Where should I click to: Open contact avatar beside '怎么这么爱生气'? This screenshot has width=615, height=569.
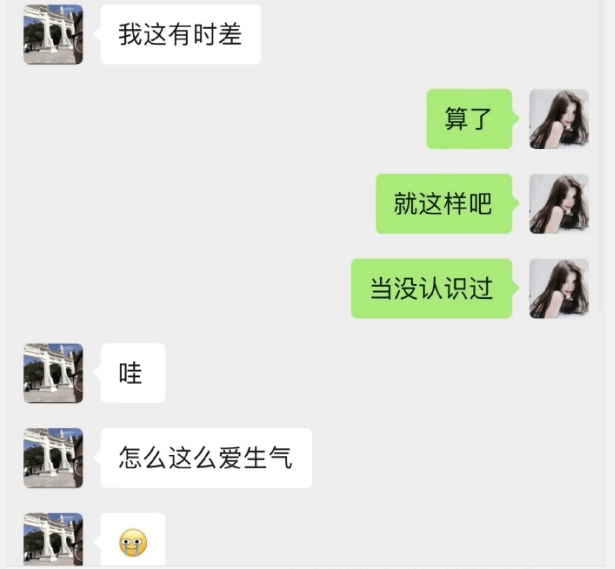53,458
